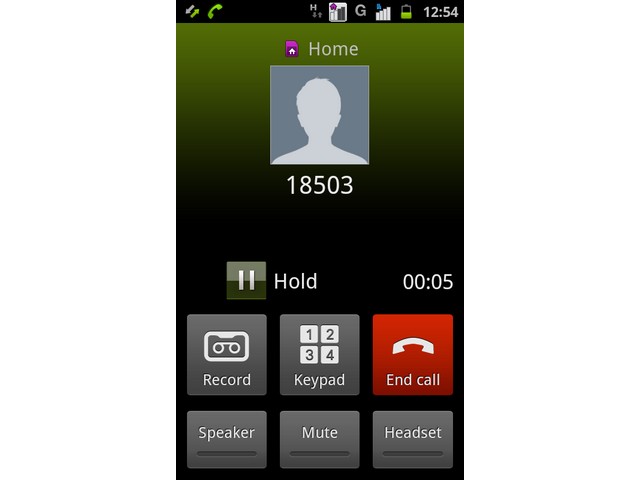End the current call
Screen dimensions: 640x480
click(x=412, y=355)
